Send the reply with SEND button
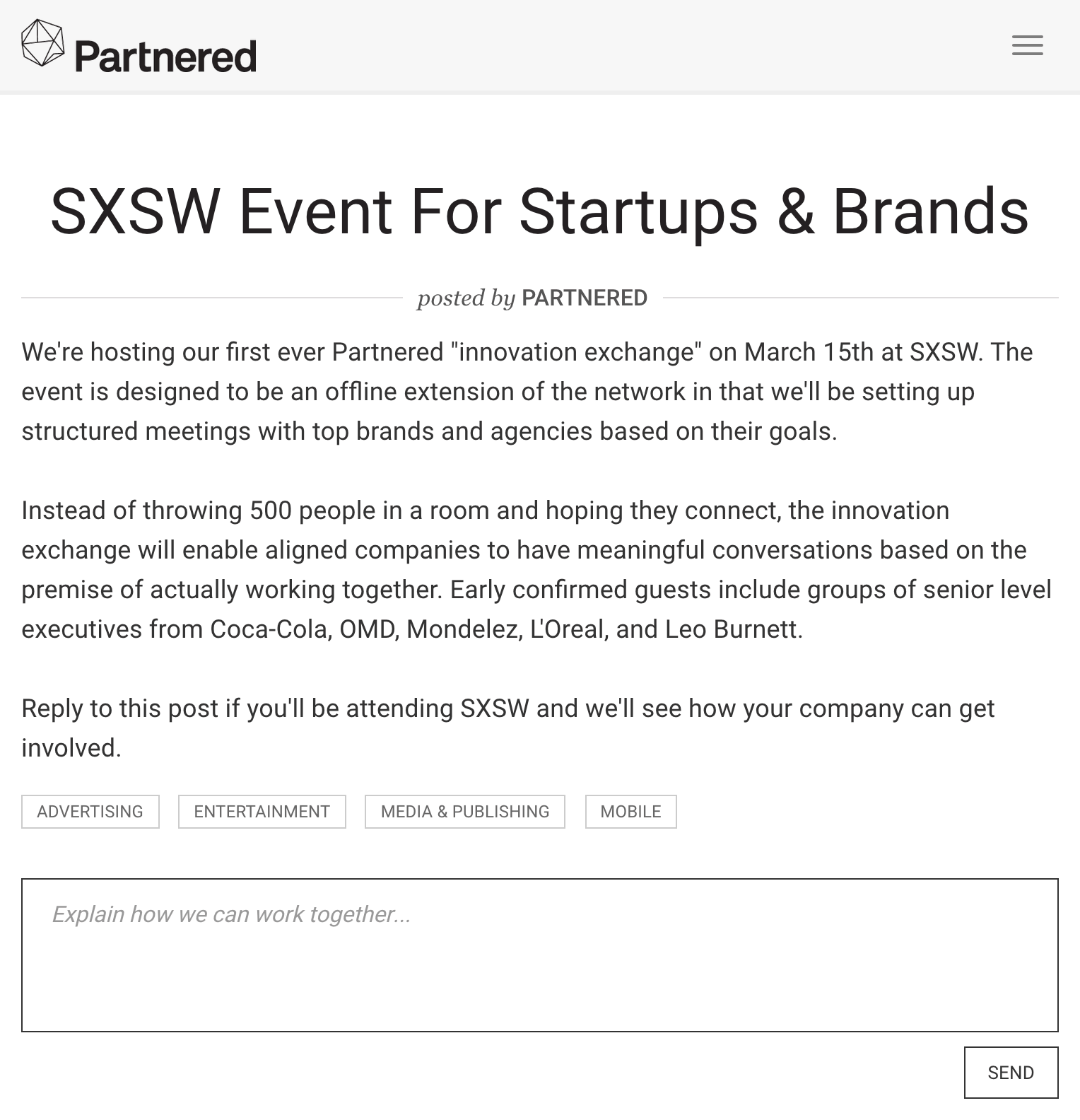The image size is (1080, 1120). (1010, 1072)
